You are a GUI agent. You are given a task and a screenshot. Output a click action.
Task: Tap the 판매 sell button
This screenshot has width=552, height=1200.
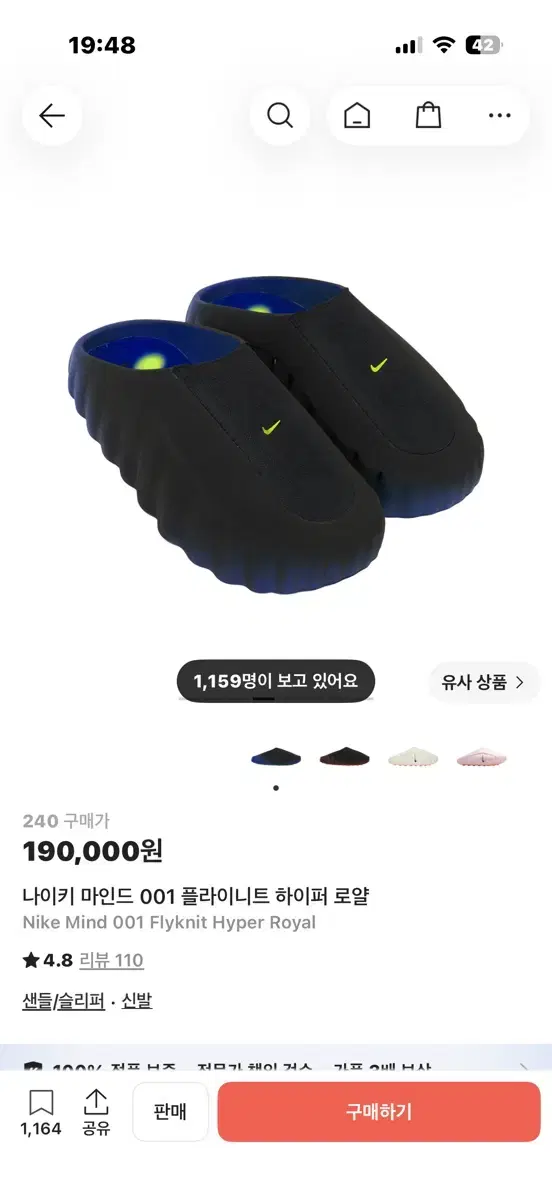coord(171,1112)
